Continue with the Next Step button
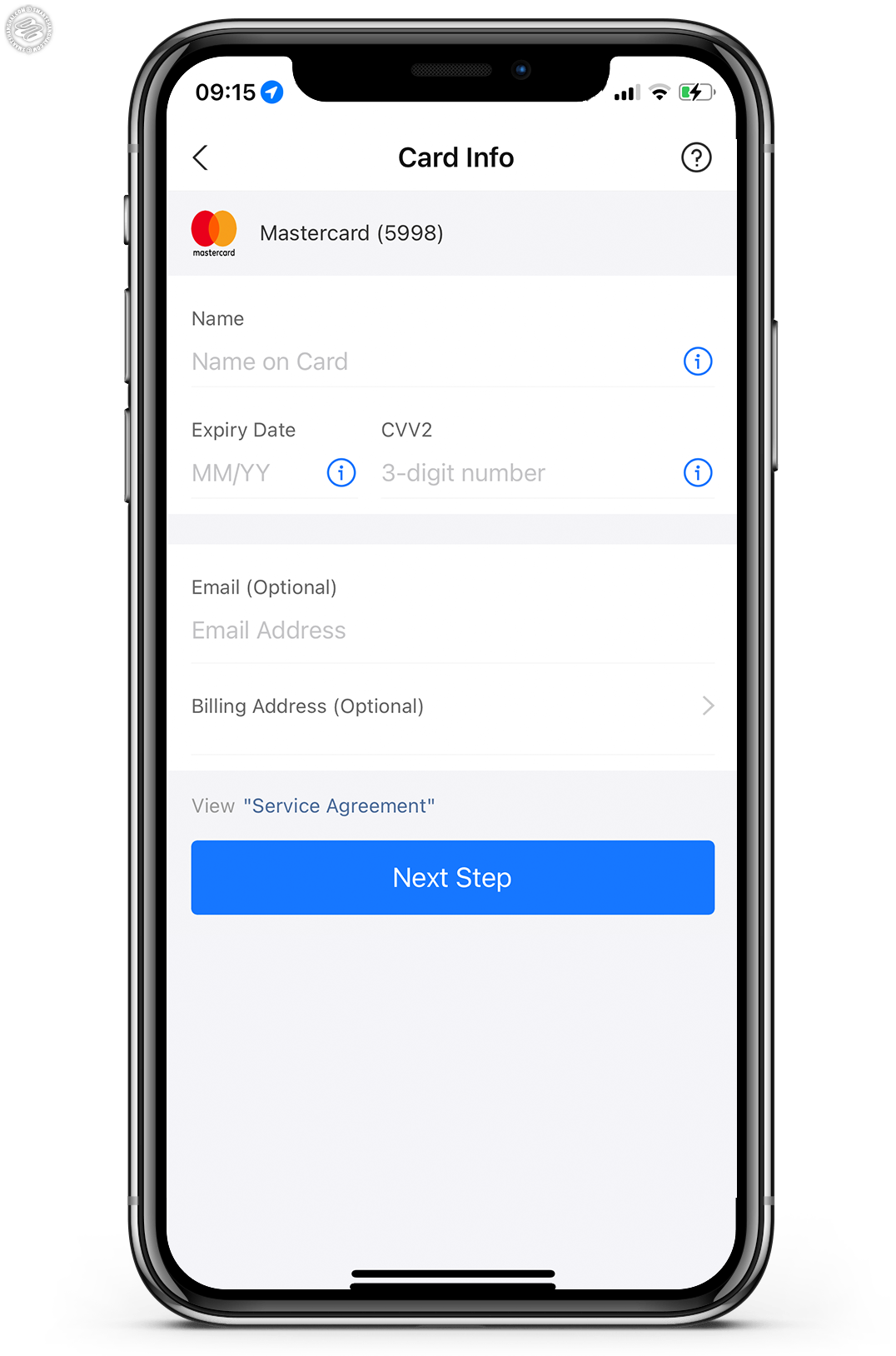This screenshot has width=896, height=1356. click(x=452, y=877)
